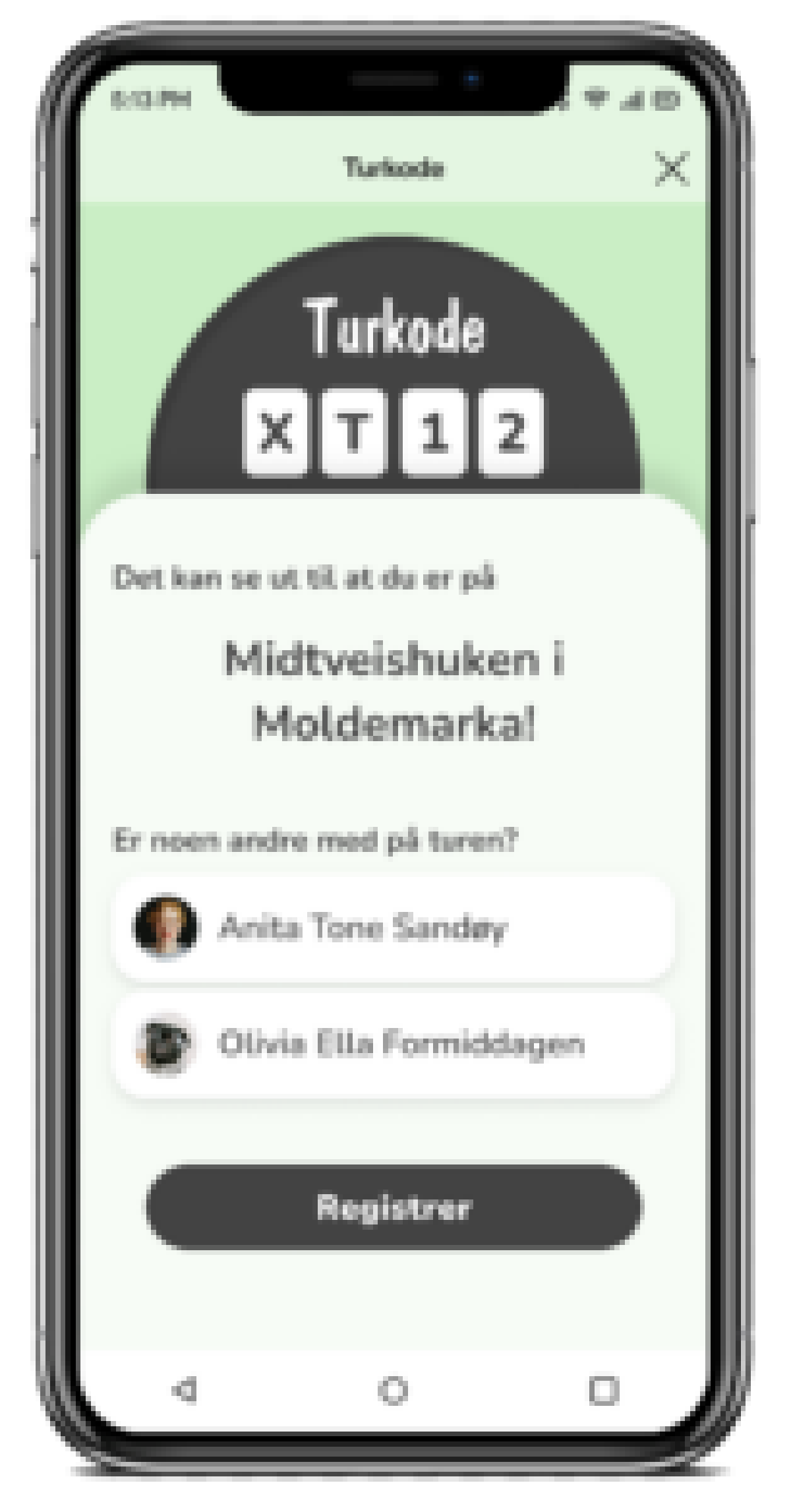Image resolution: width=791 pixels, height=1512 pixels.
Task: Select Olivia Ella Formiddagen as companion
Action: point(394,1045)
